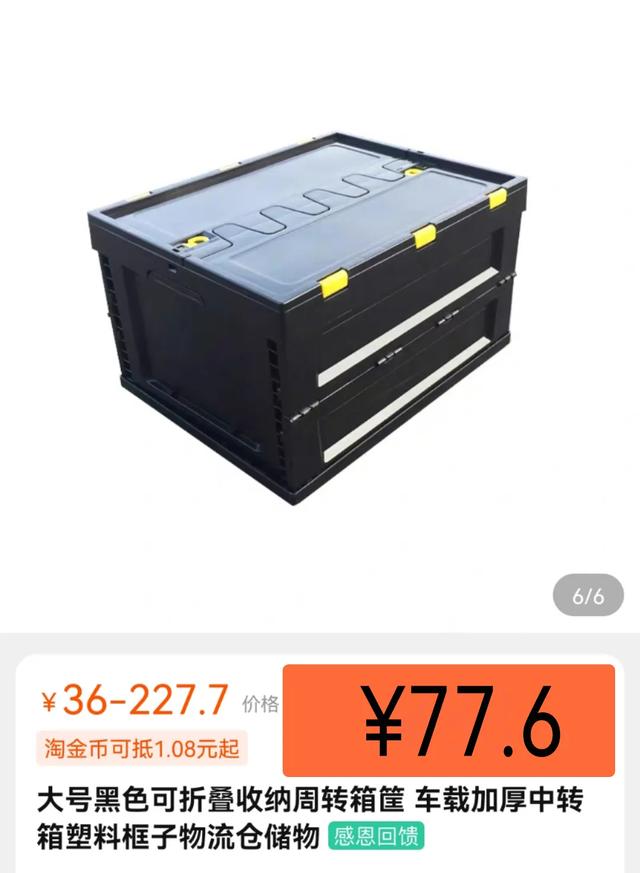
Task: Tap the 淘金币可抵1.08元起 coin discount tag
Action: (x=139, y=747)
